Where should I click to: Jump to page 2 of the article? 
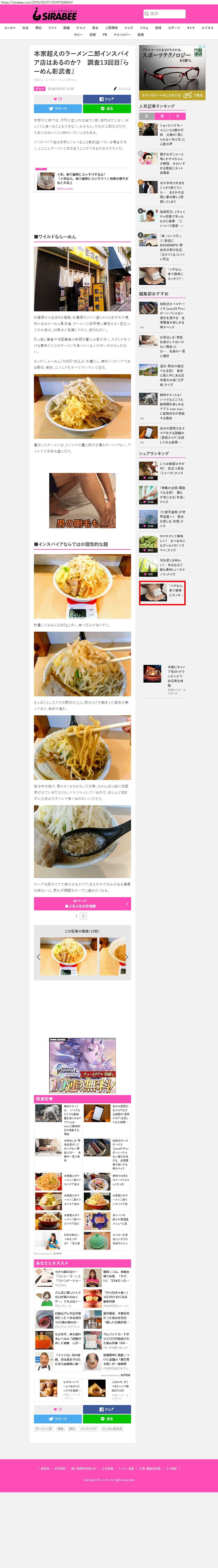pos(83,916)
